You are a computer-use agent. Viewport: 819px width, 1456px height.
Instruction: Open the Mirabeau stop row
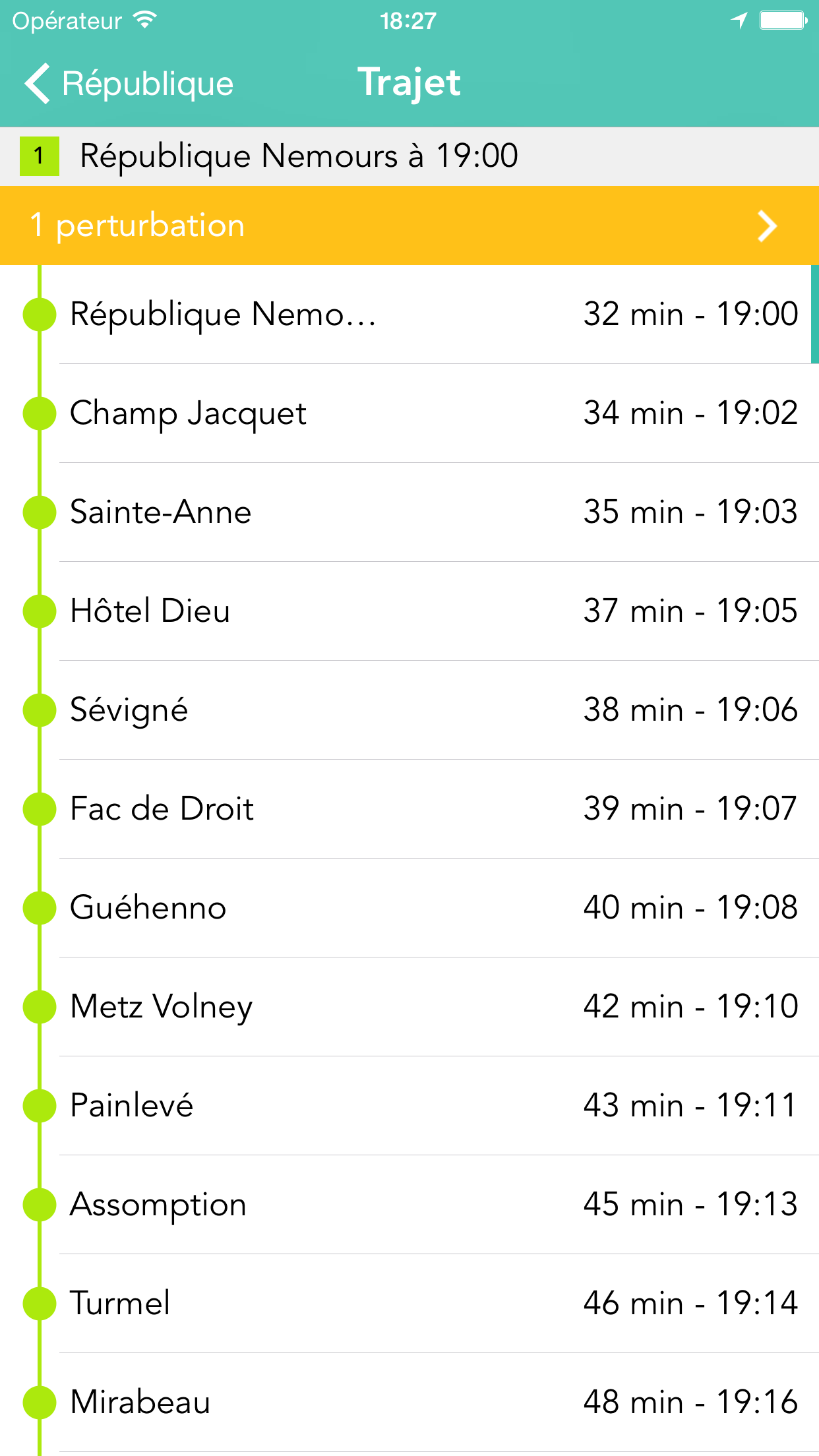pos(409,1403)
